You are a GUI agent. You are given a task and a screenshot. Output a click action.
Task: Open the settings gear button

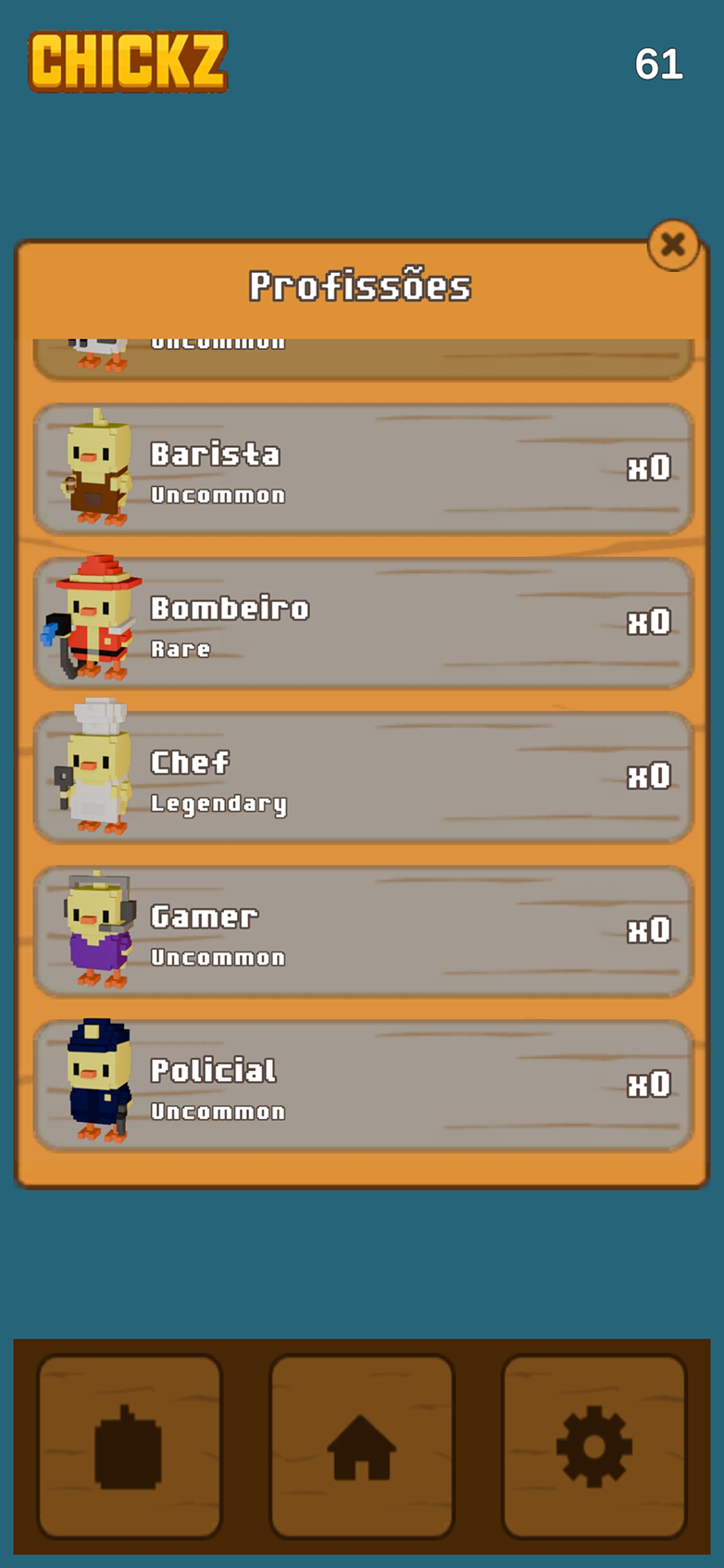coord(594,1446)
